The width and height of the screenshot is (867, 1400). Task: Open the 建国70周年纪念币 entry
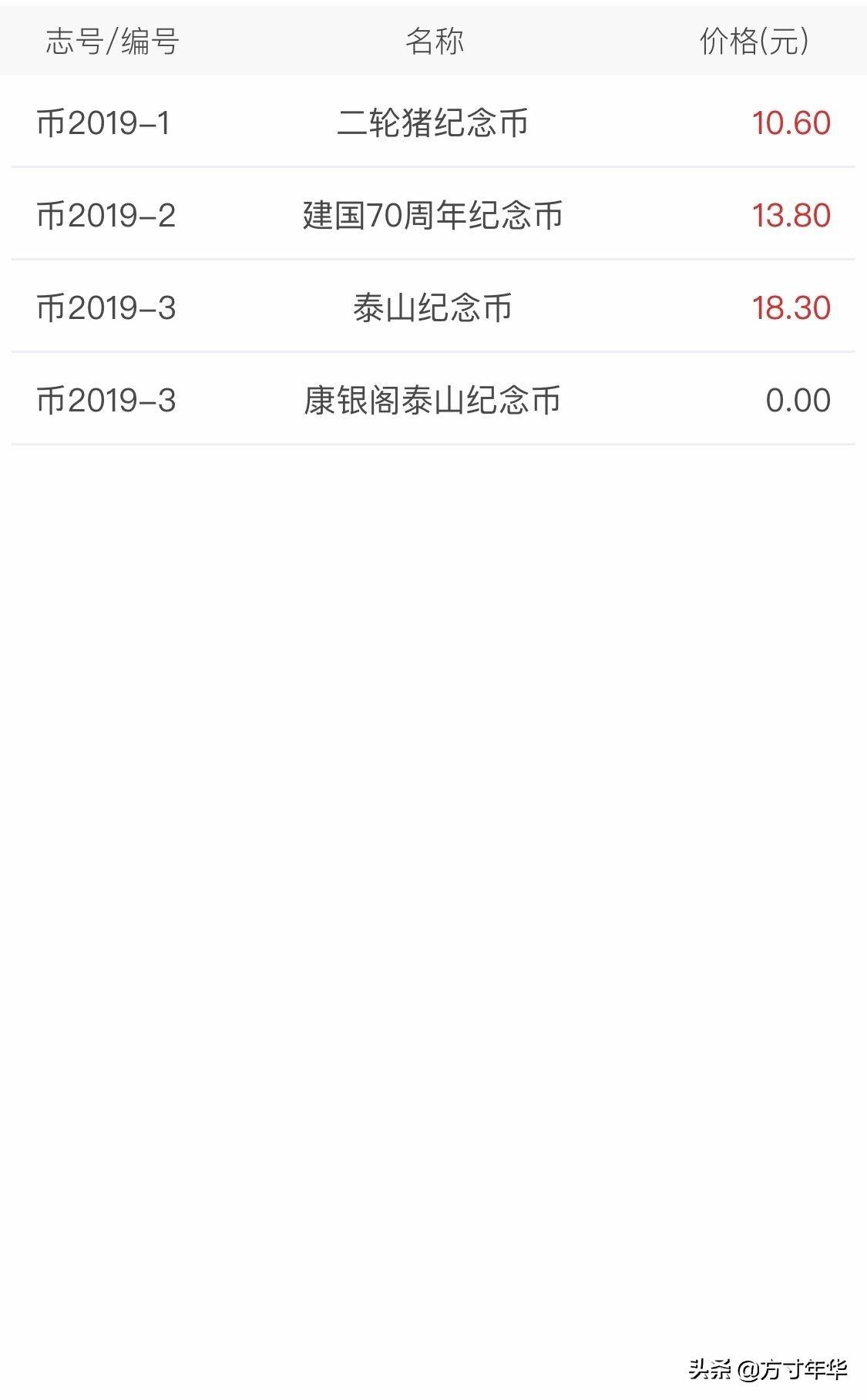[433, 214]
